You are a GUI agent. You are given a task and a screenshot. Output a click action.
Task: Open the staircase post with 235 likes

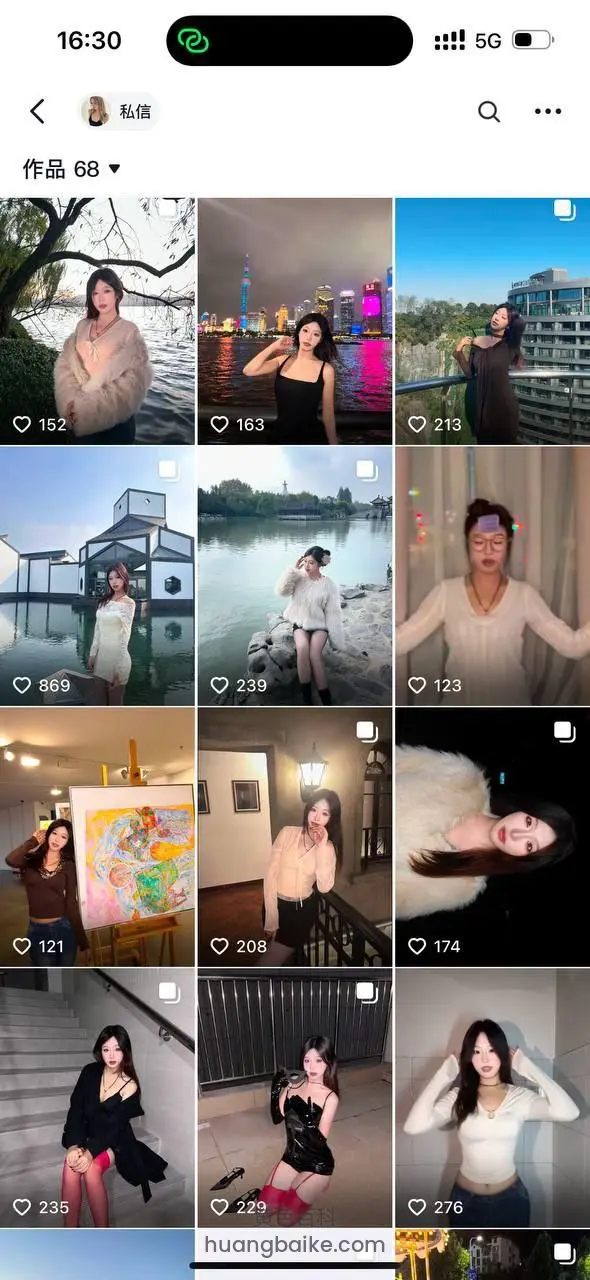(97, 1098)
